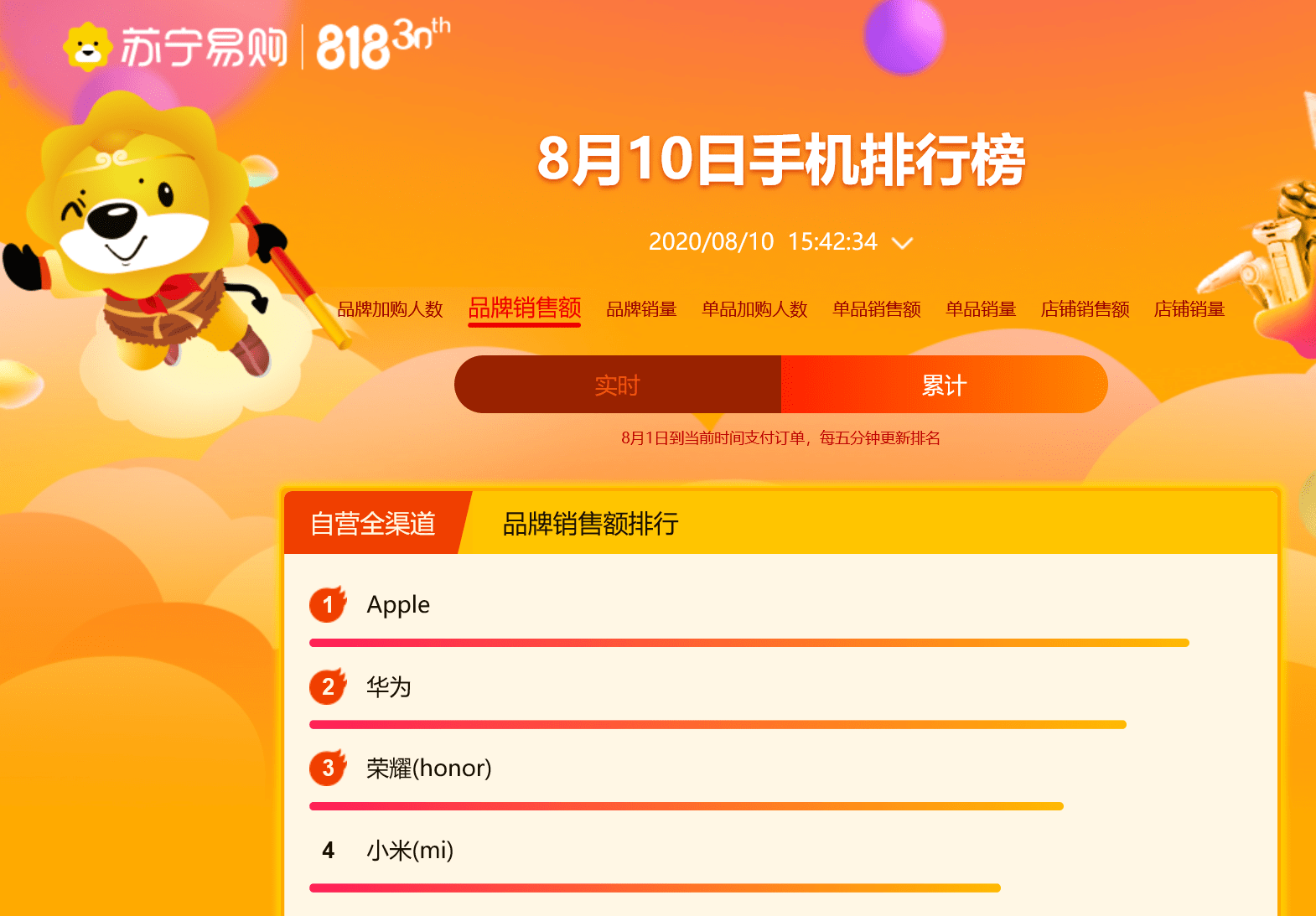Switch to 单品加购人数 tab

pyautogui.click(x=754, y=309)
